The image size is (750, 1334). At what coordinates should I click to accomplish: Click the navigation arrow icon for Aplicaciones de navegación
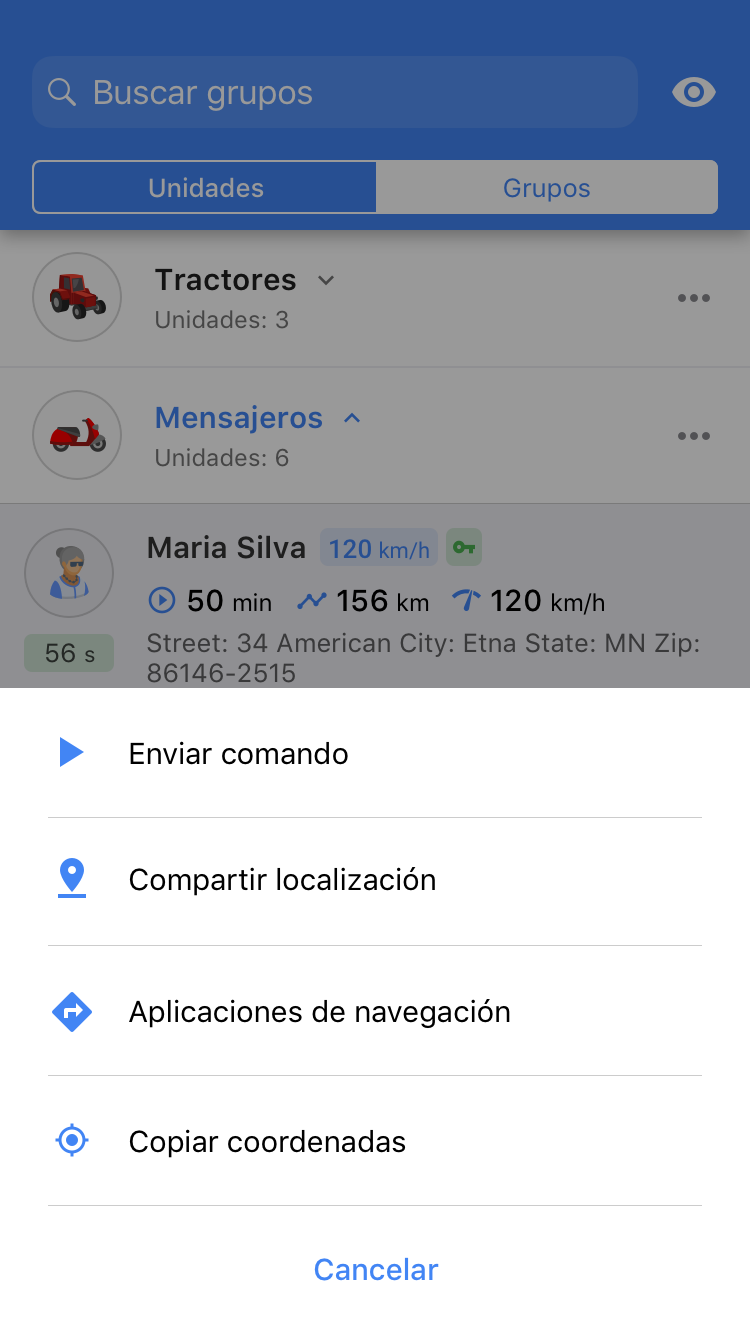[71, 1010]
